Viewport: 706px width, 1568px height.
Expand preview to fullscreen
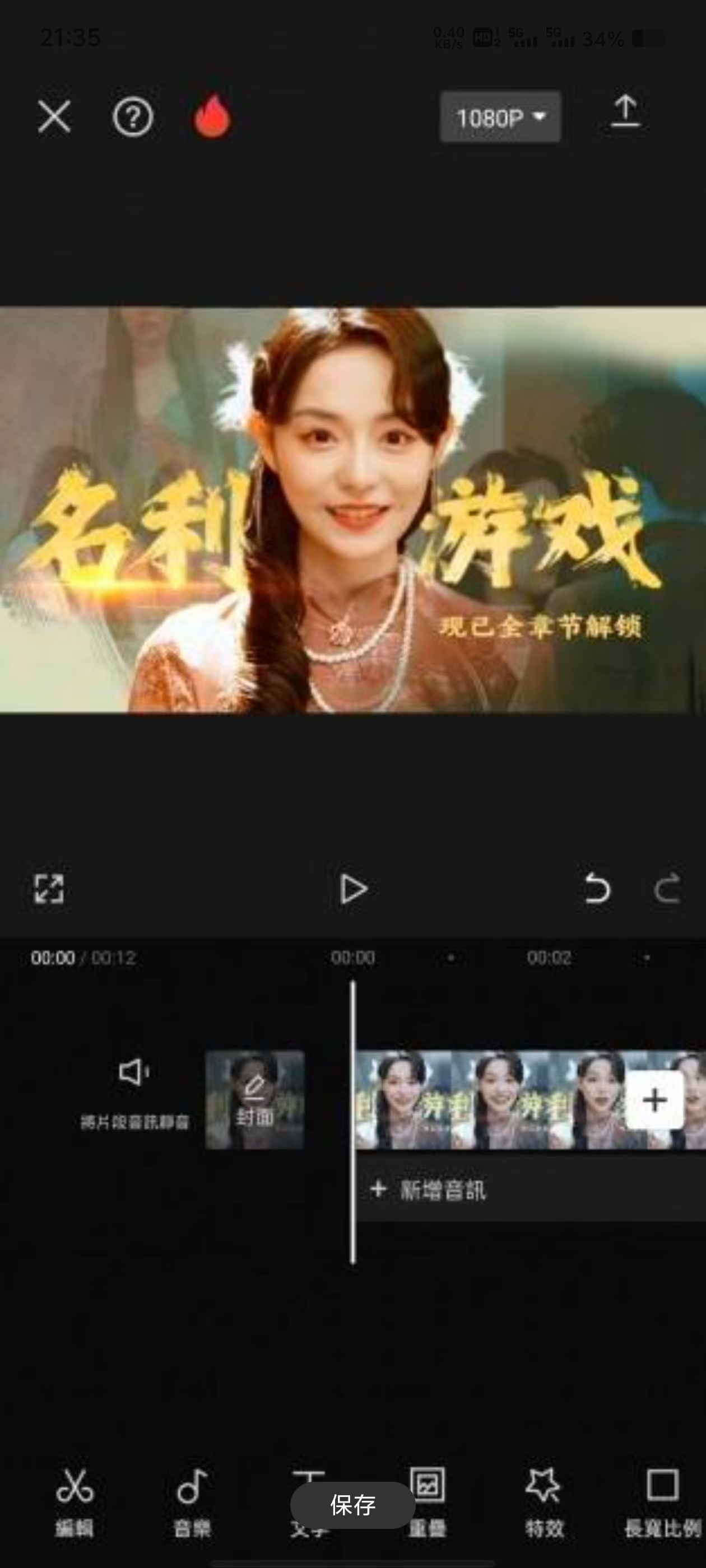(x=49, y=889)
